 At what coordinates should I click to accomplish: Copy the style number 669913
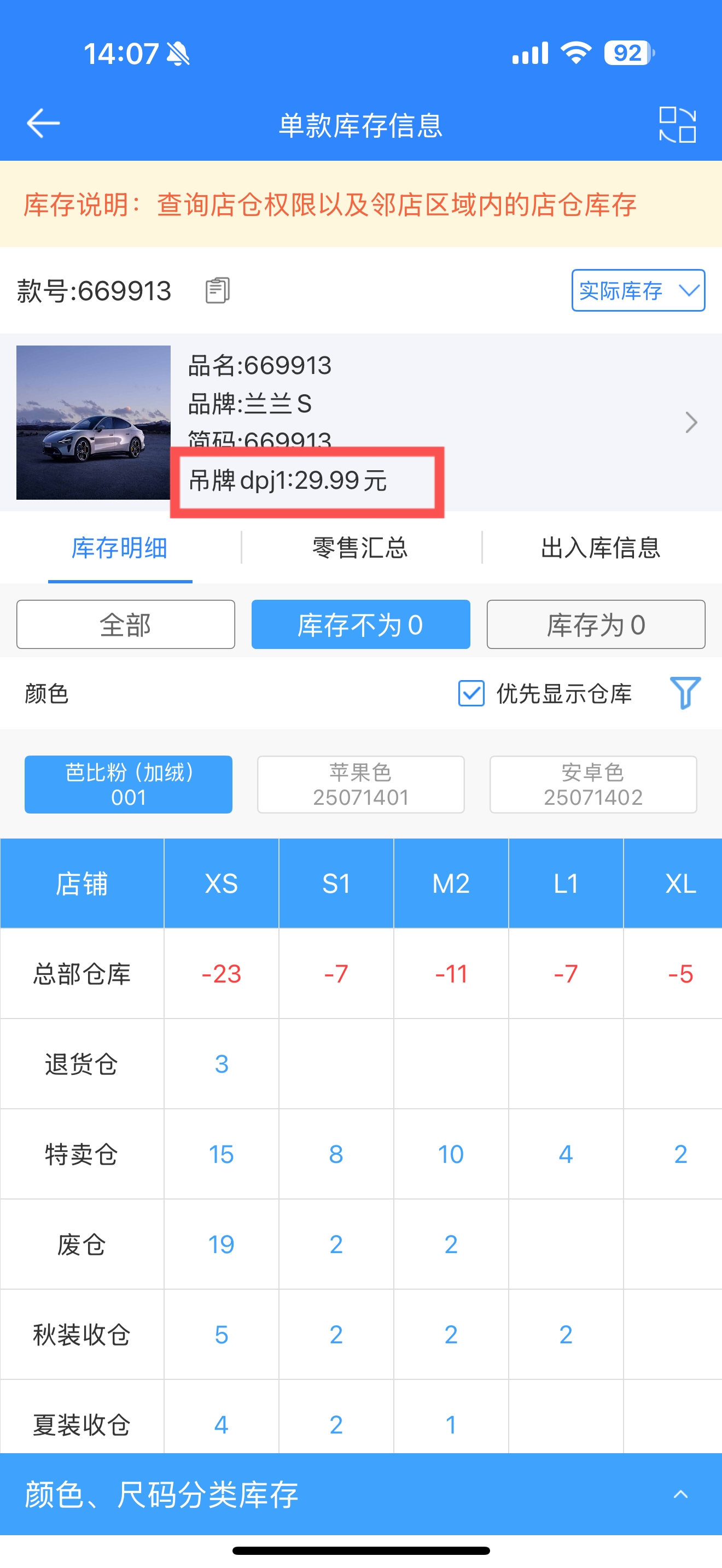(x=217, y=290)
